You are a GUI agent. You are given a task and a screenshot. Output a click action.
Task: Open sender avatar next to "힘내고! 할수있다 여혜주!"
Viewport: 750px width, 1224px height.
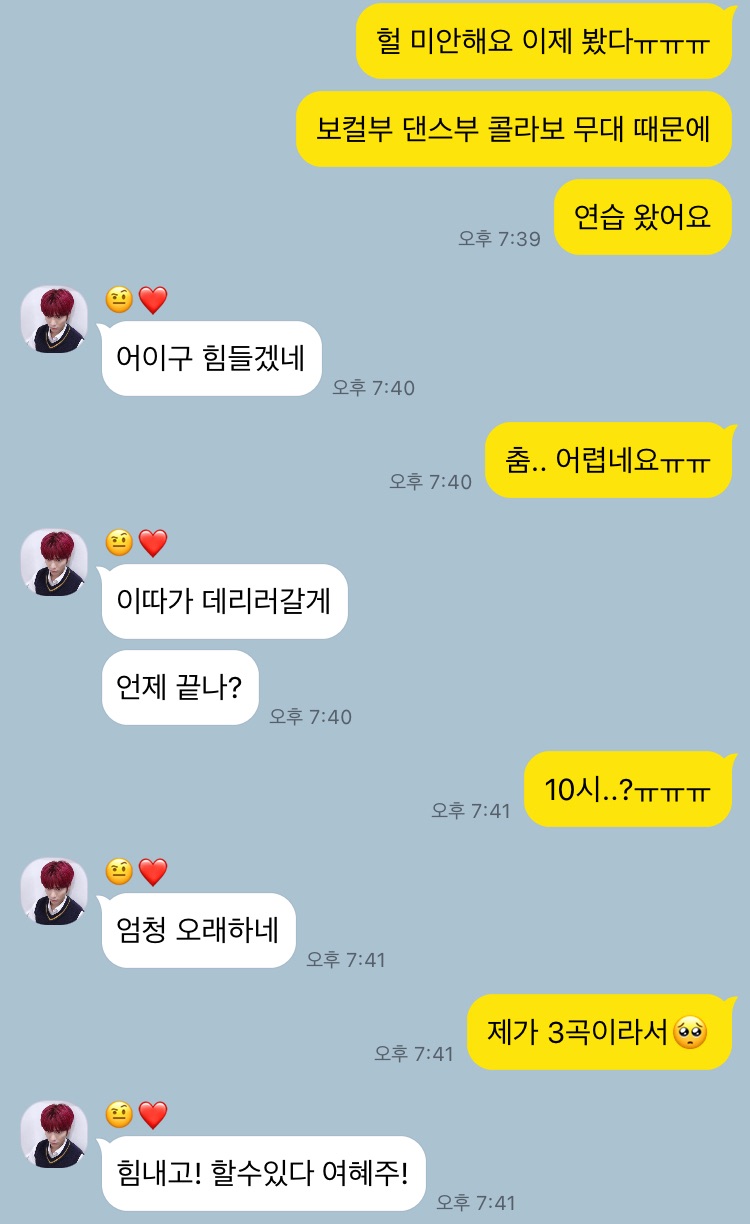[54, 1135]
